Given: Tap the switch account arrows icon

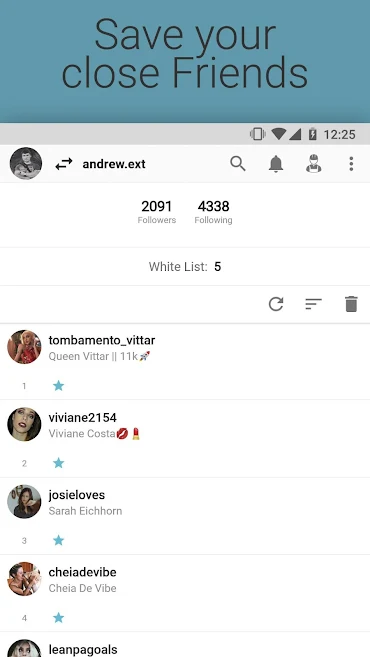Looking at the screenshot, I should pos(64,164).
